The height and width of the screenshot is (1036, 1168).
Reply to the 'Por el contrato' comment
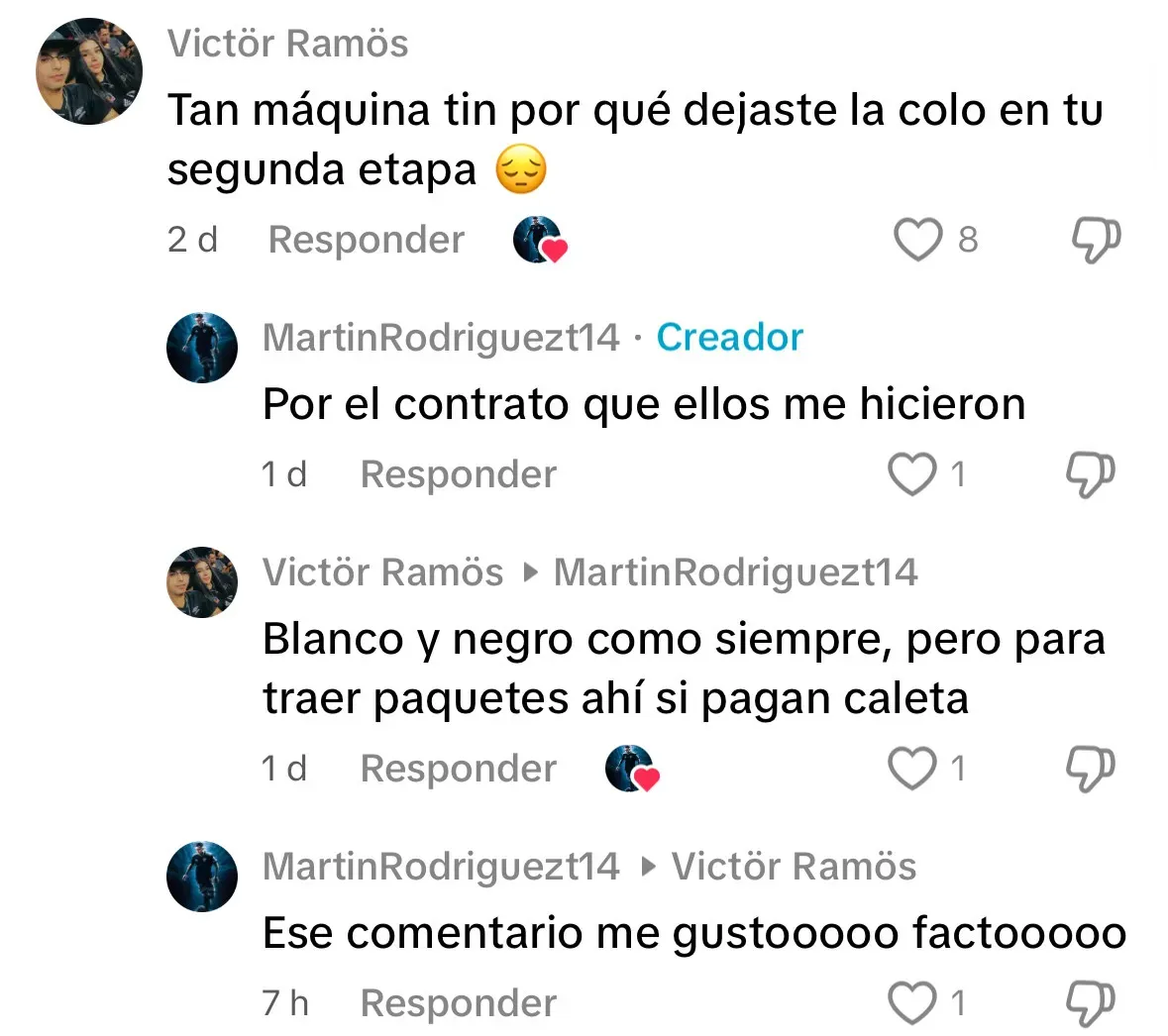(x=458, y=474)
